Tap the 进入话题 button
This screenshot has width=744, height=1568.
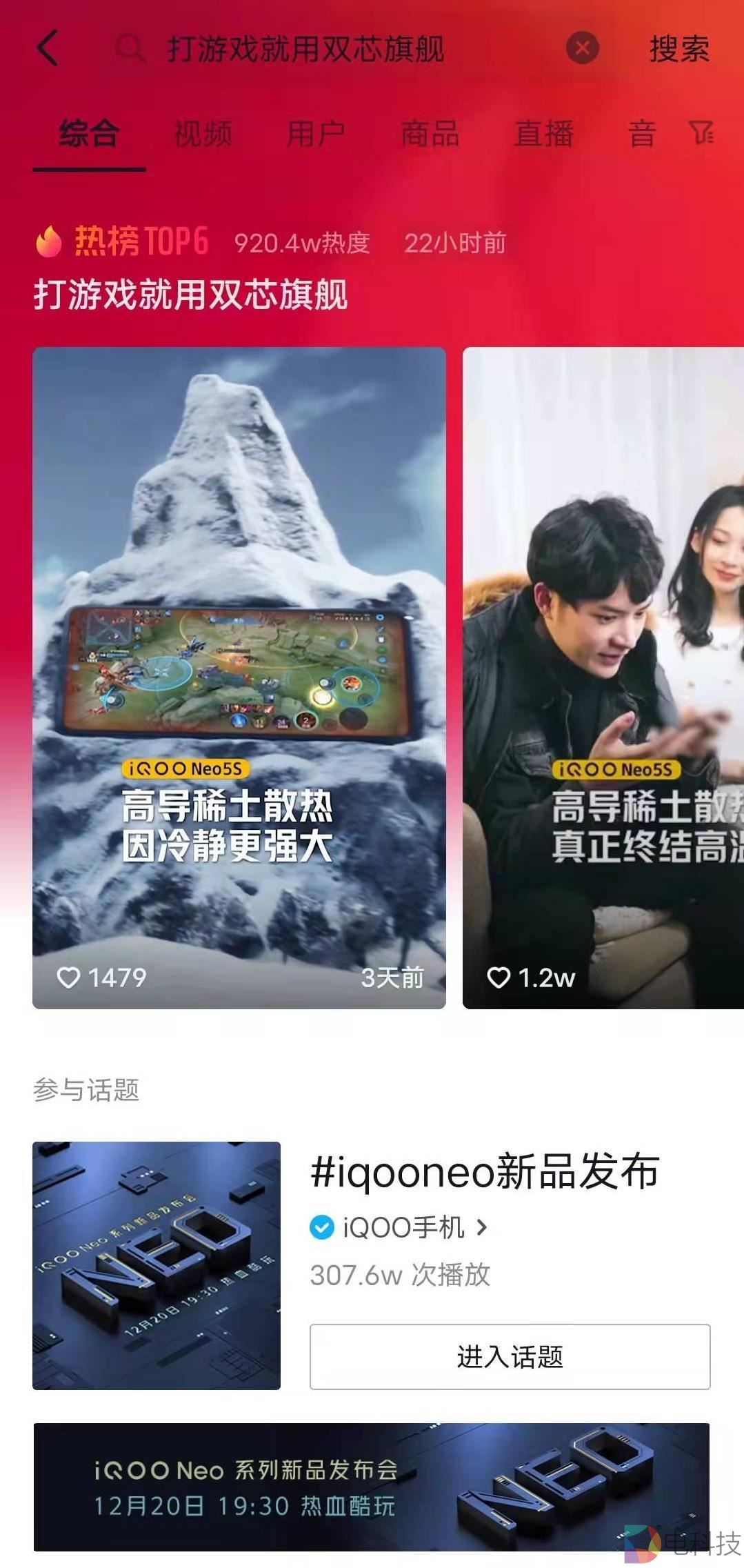510,1356
